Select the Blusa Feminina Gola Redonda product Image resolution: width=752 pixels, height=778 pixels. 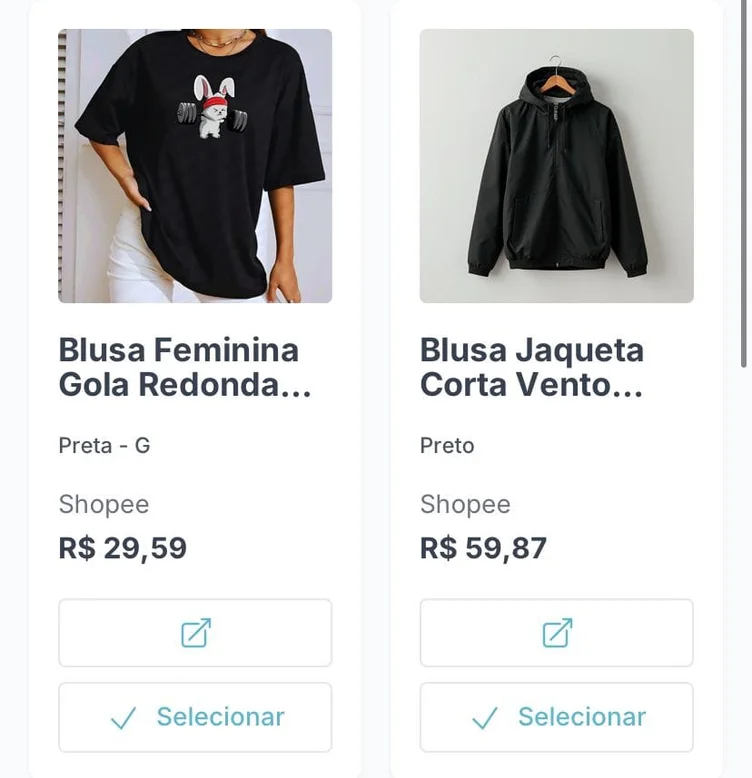(x=195, y=717)
